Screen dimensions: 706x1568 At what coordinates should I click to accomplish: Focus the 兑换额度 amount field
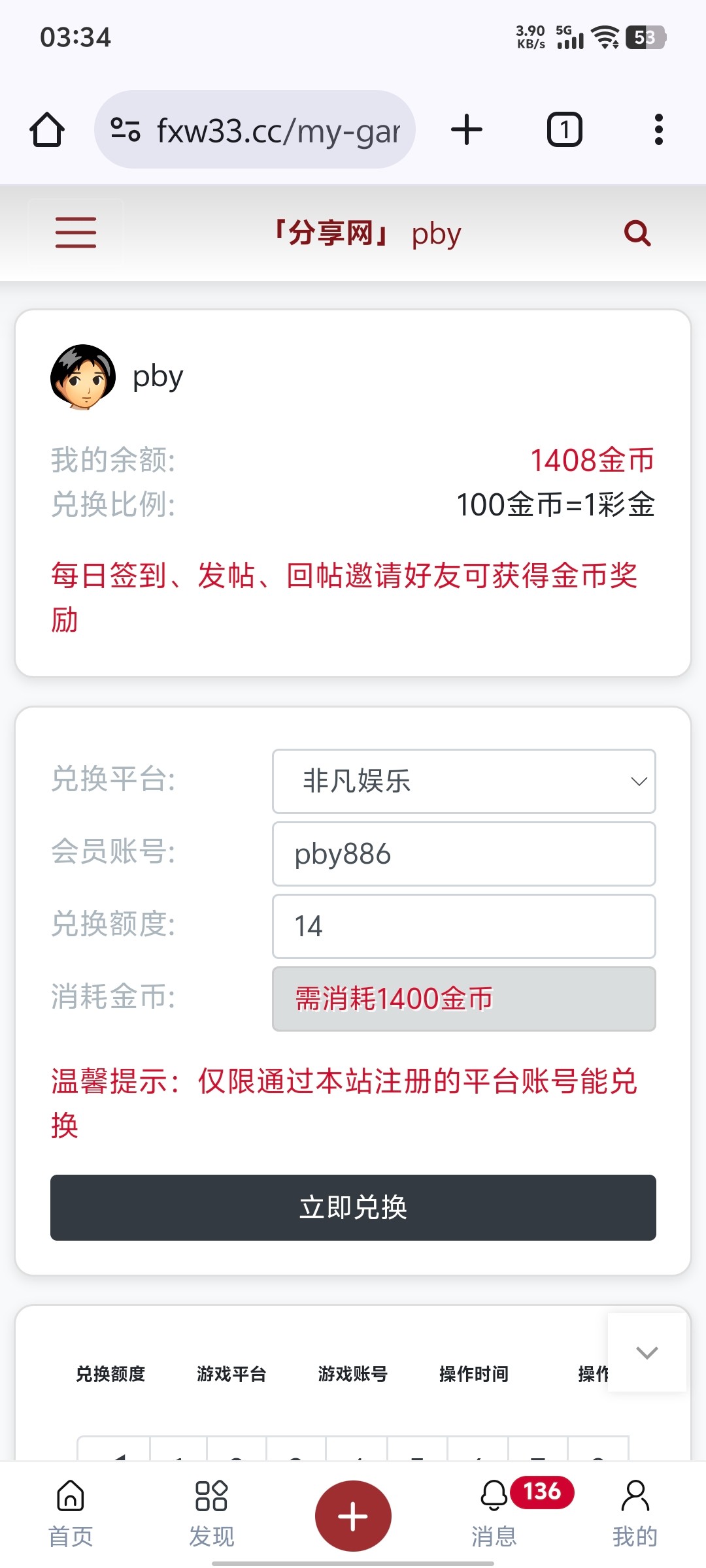[x=463, y=926]
